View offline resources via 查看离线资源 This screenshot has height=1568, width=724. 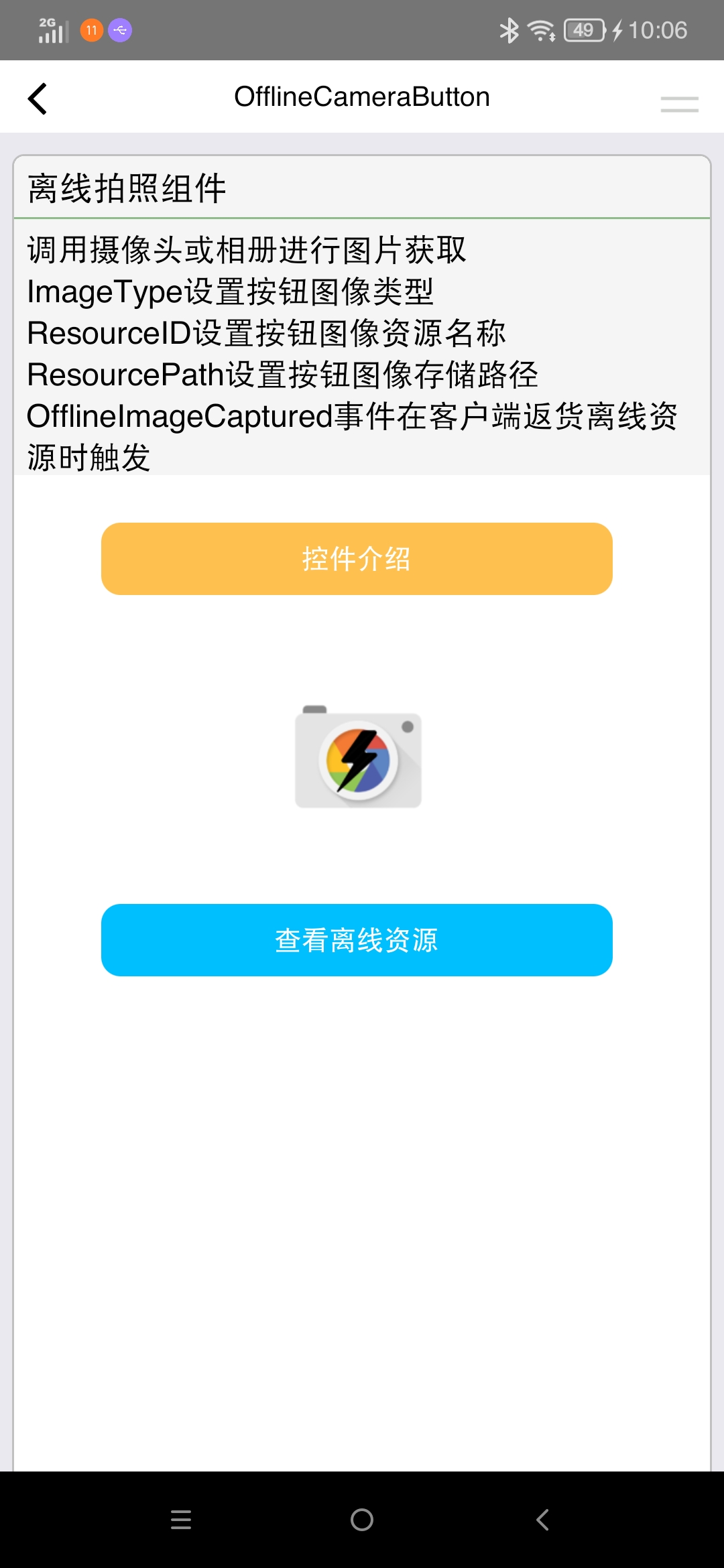click(357, 940)
